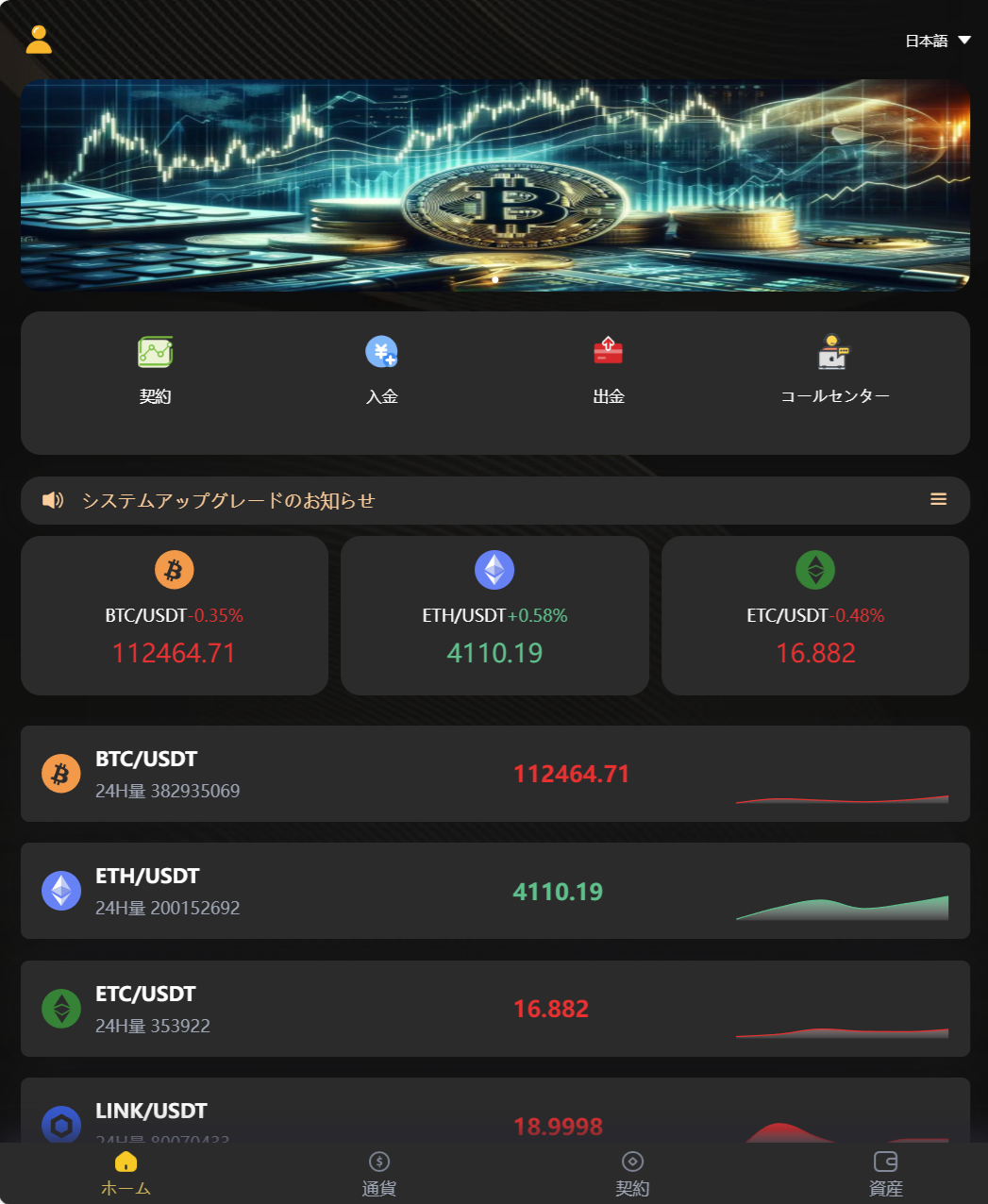This screenshot has height=1204, width=988.
Task: Switch to the 資産 tab
Action: (x=885, y=1173)
